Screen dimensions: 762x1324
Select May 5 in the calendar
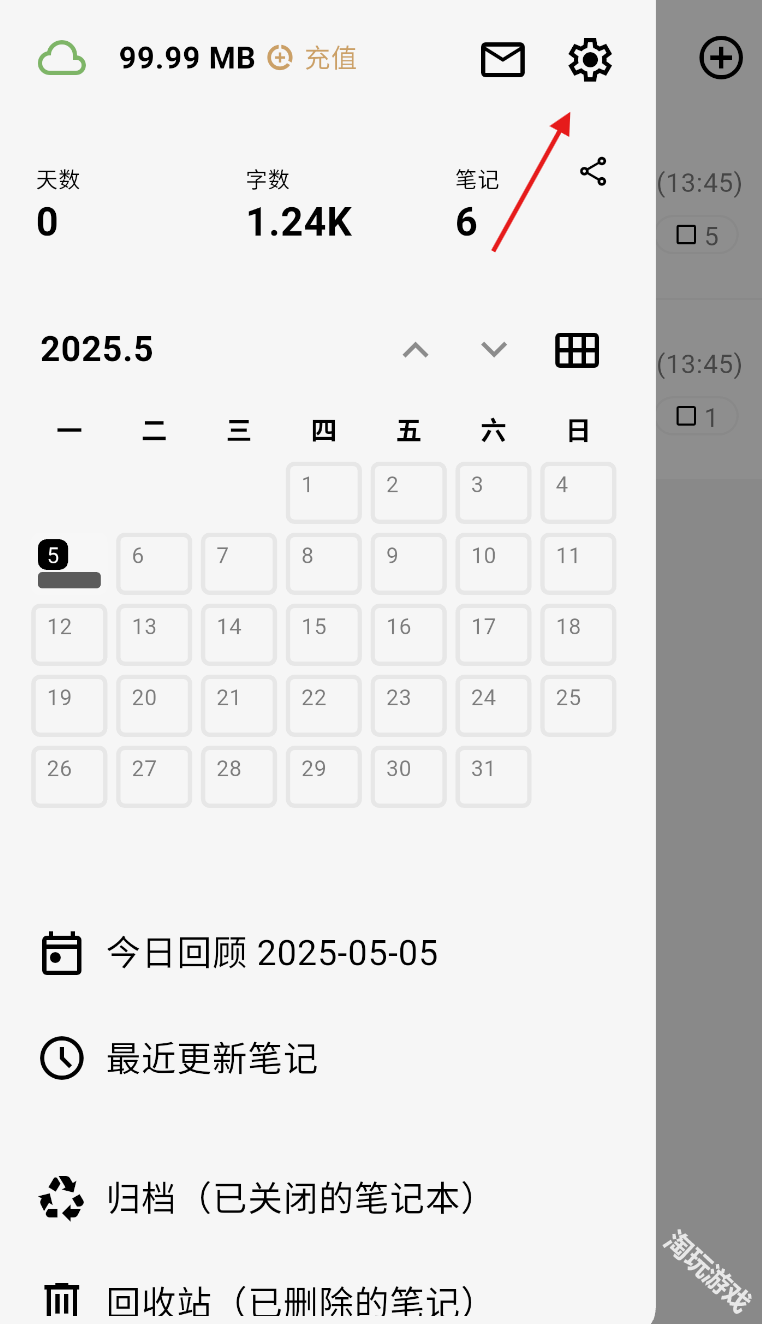coord(68,564)
